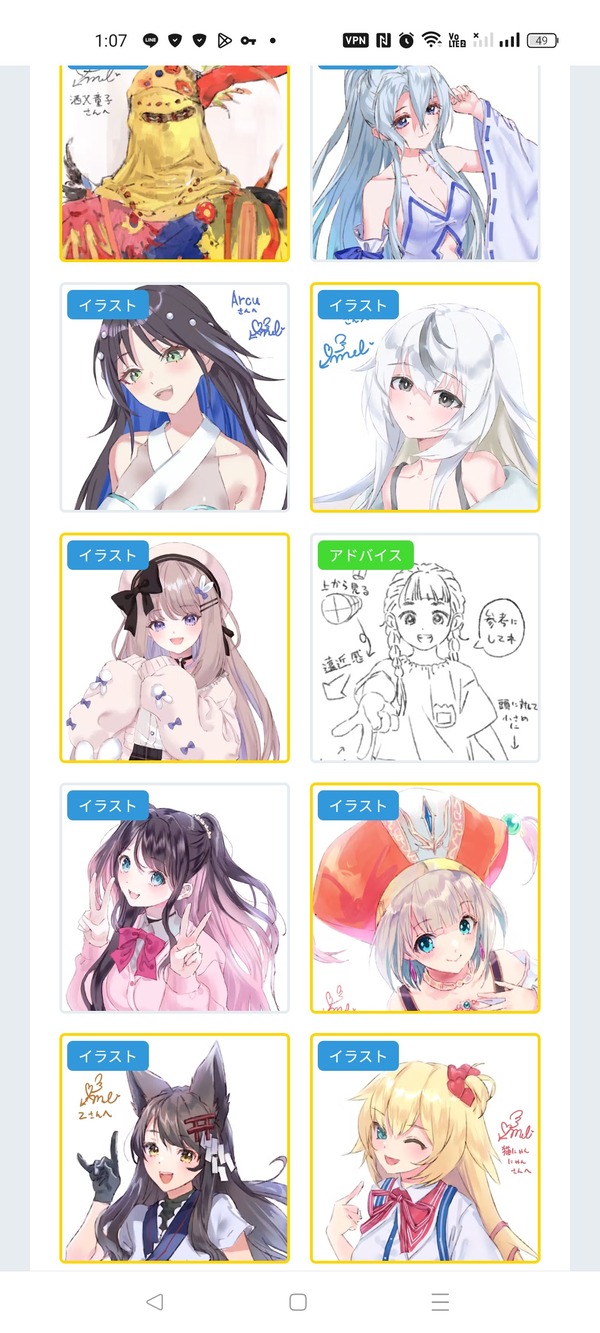Open the yellow hooded creature illustration tile
The height and width of the screenshot is (1333, 600).
175,164
